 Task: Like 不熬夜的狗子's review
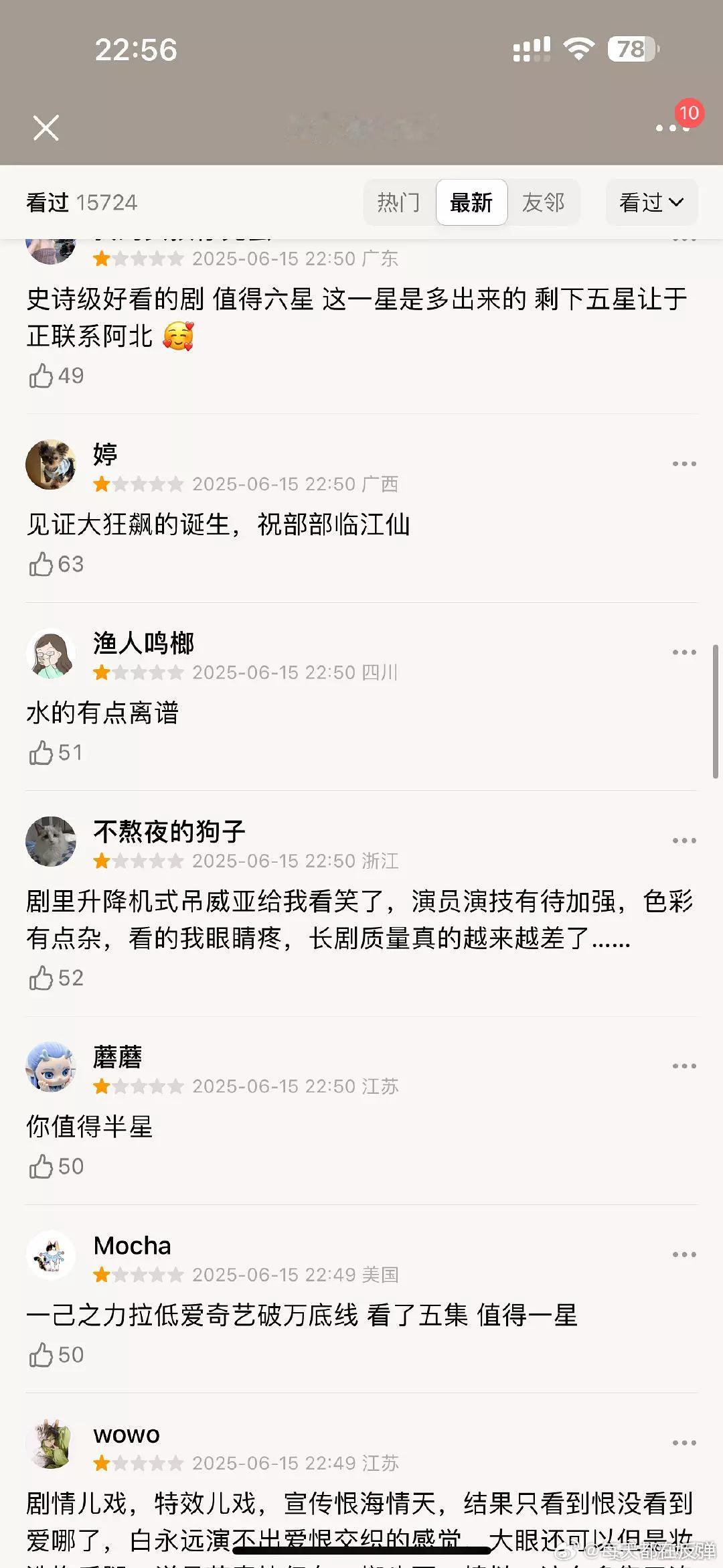point(42,979)
